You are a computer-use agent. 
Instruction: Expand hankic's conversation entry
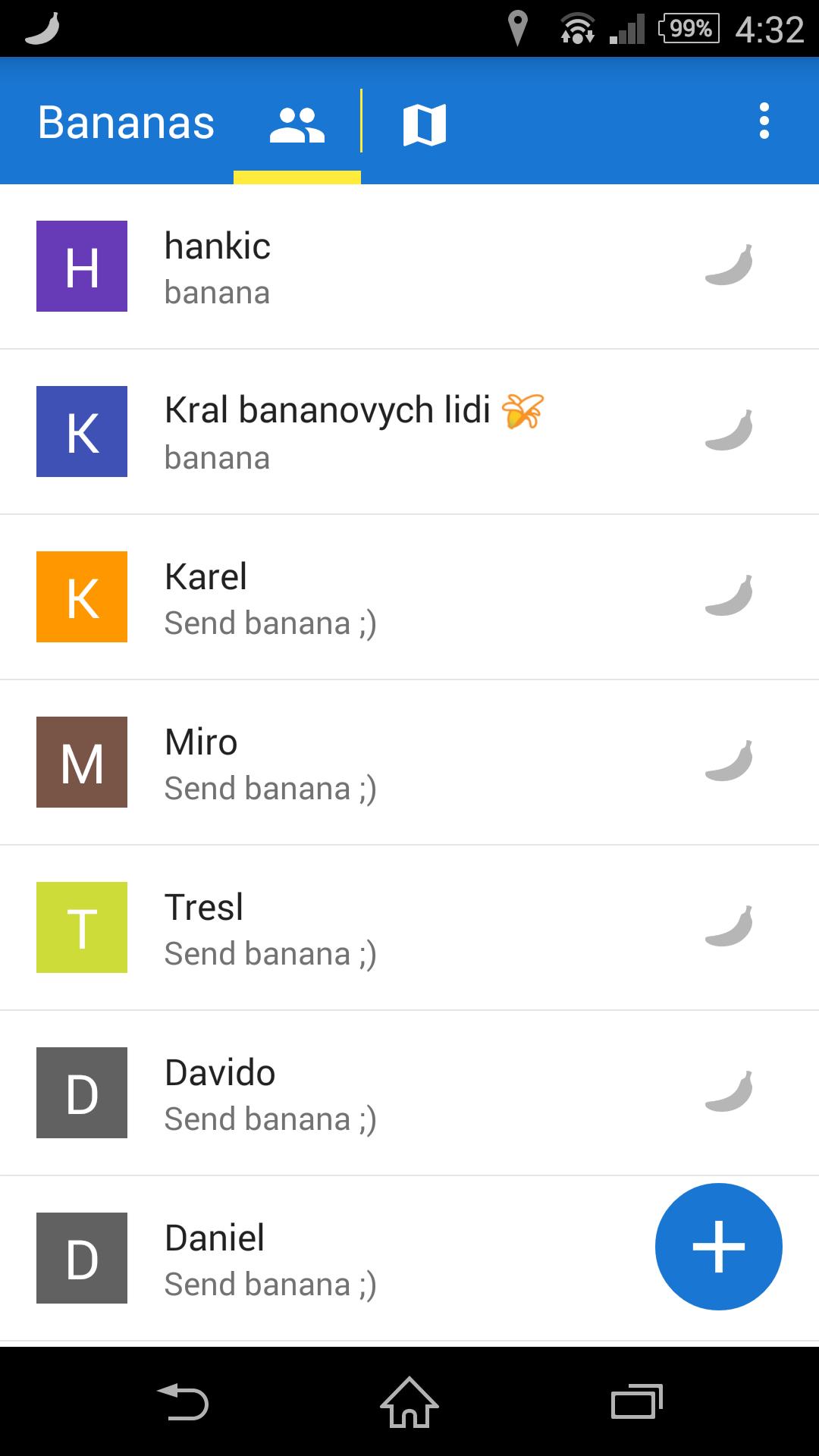[x=341, y=267]
